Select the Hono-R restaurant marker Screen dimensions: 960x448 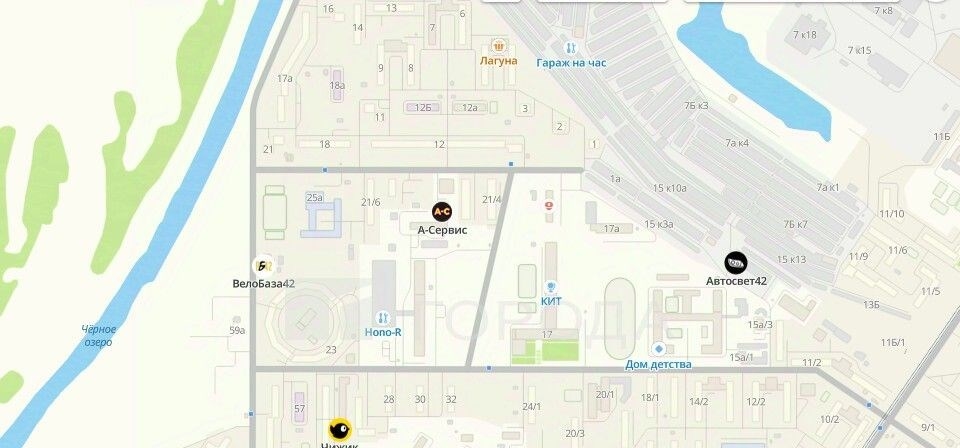click(383, 317)
